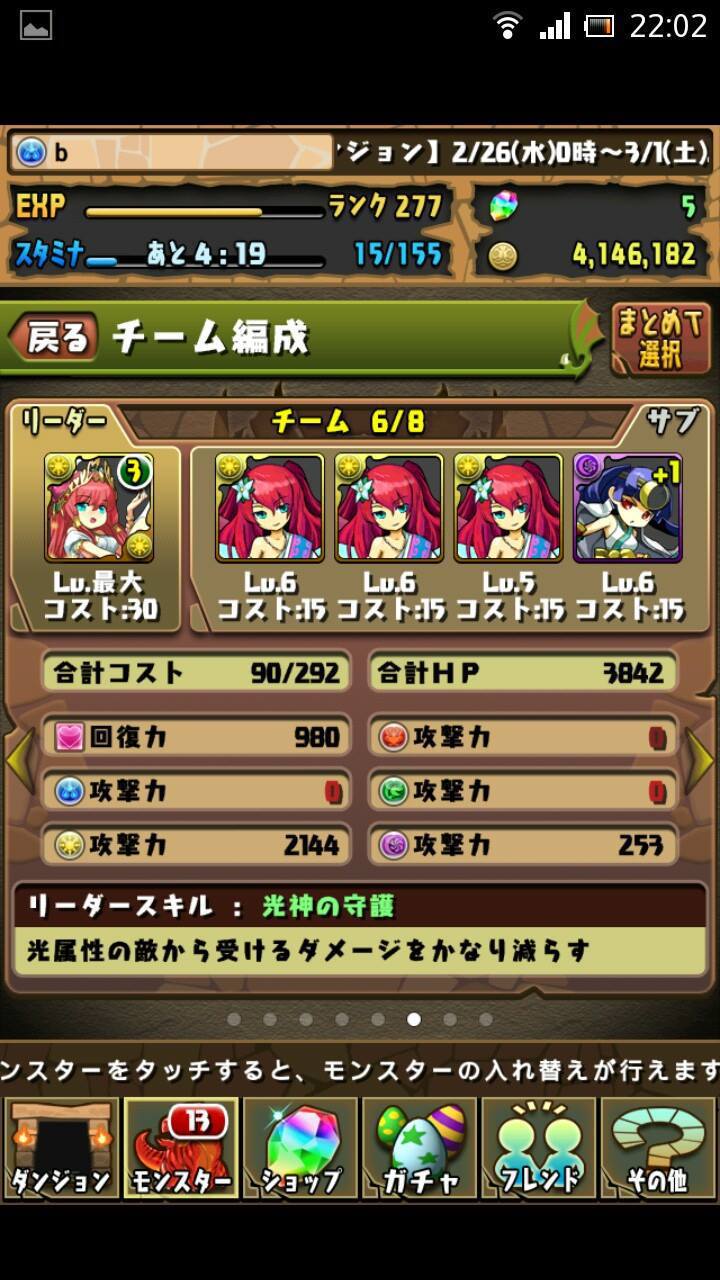Open the まとめて選択 bulk select button
This screenshot has width=720, height=1280.
[x=661, y=338]
